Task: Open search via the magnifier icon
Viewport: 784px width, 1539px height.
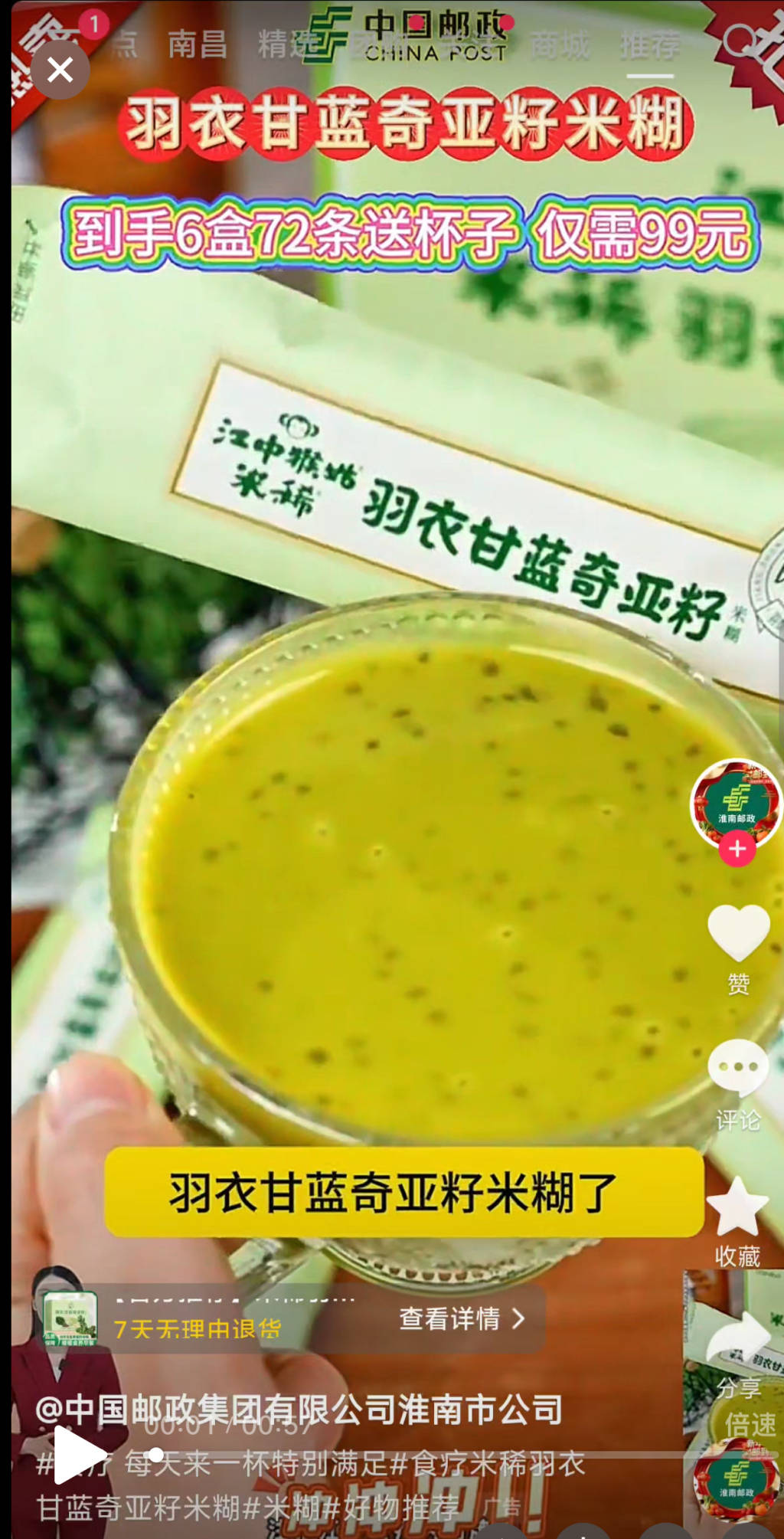Action: (x=741, y=41)
